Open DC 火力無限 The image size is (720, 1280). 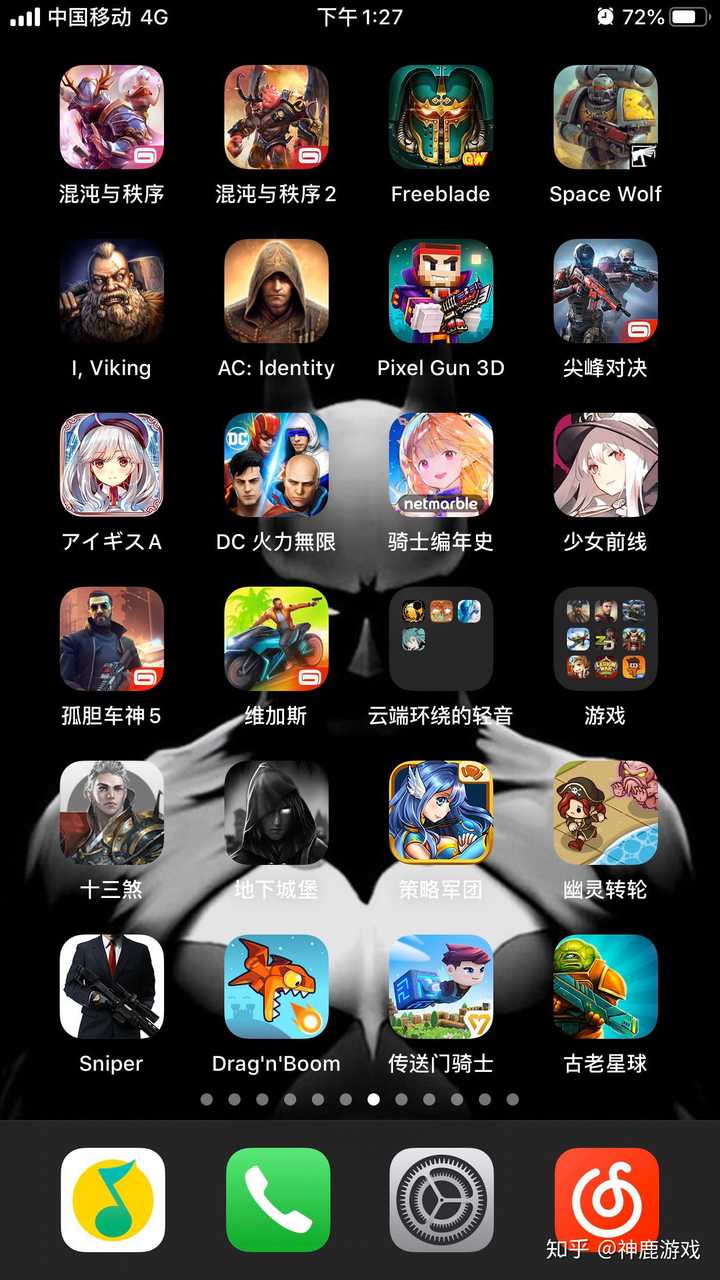(x=276, y=462)
